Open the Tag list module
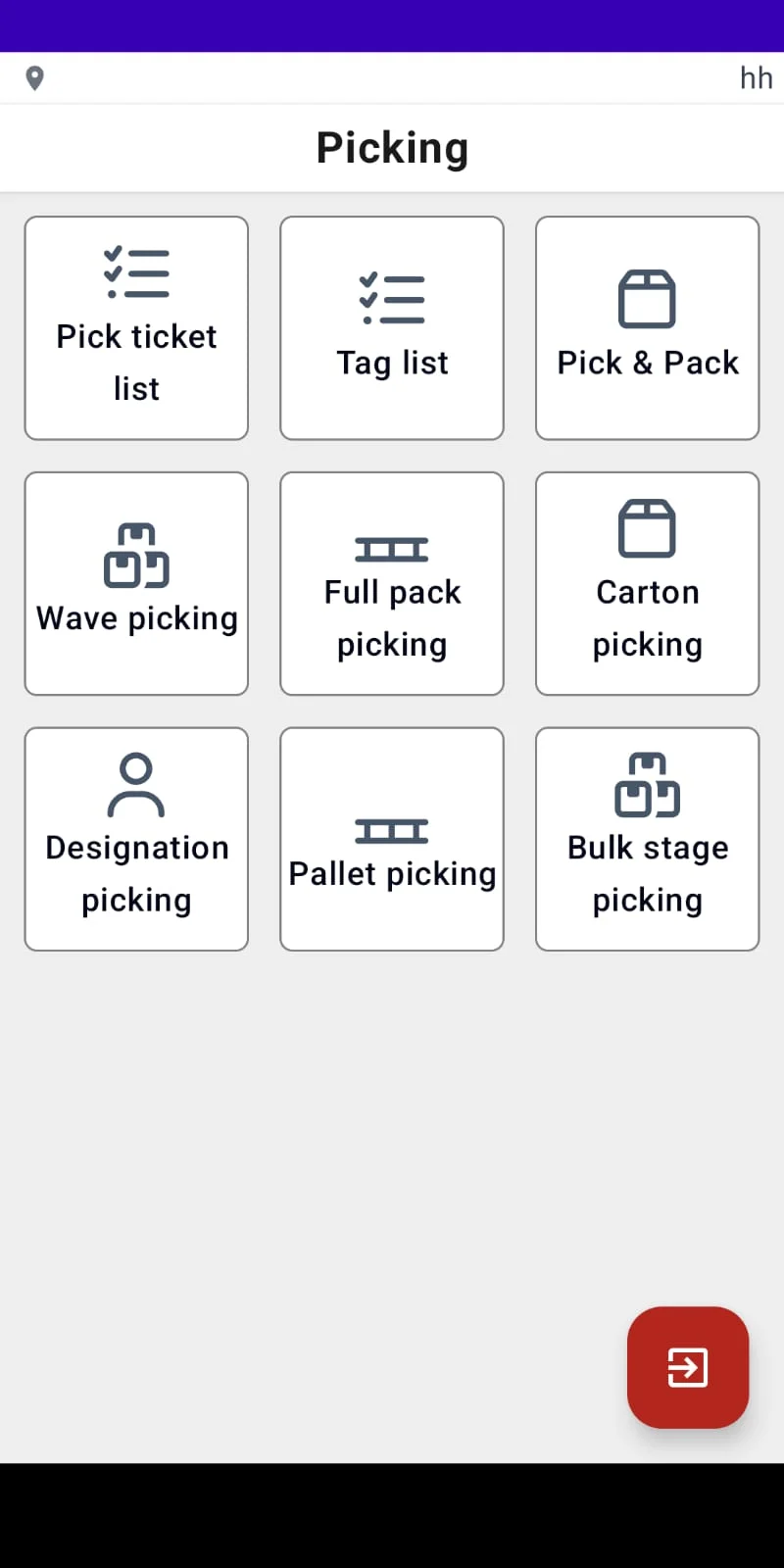 392,328
